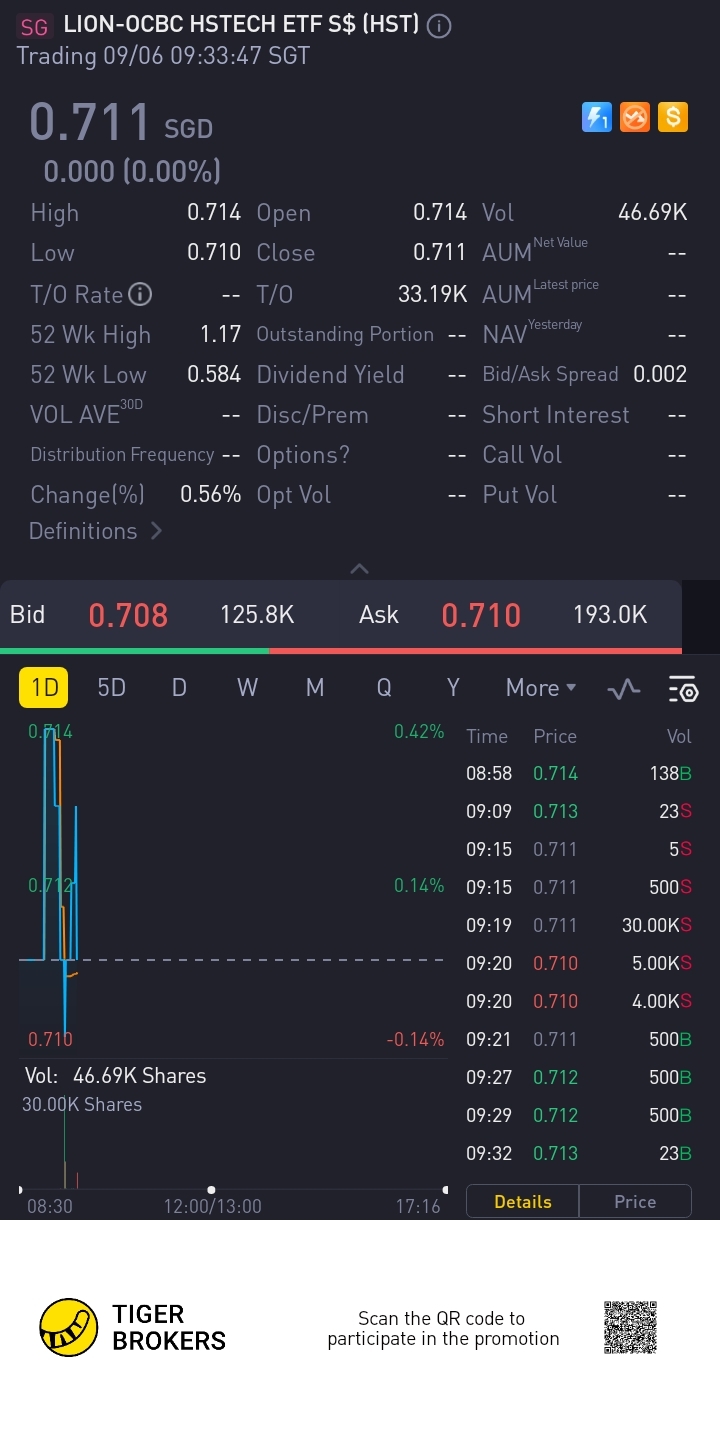Switch to the quarterly Q chart
The image size is (720, 1436).
[384, 688]
